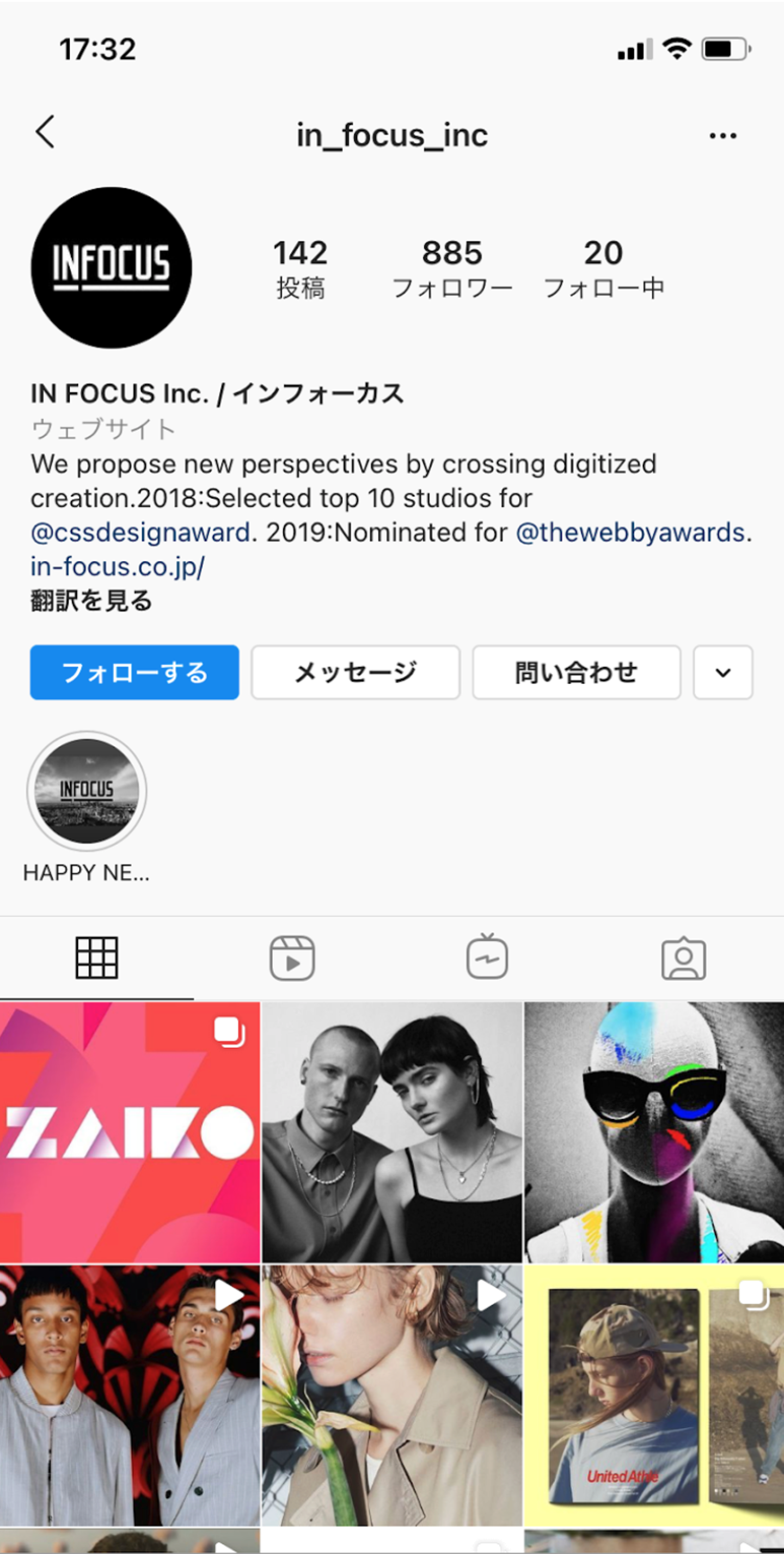Open the @cssdesignaward profile mention
This screenshot has width=784, height=1554.
pos(140,533)
